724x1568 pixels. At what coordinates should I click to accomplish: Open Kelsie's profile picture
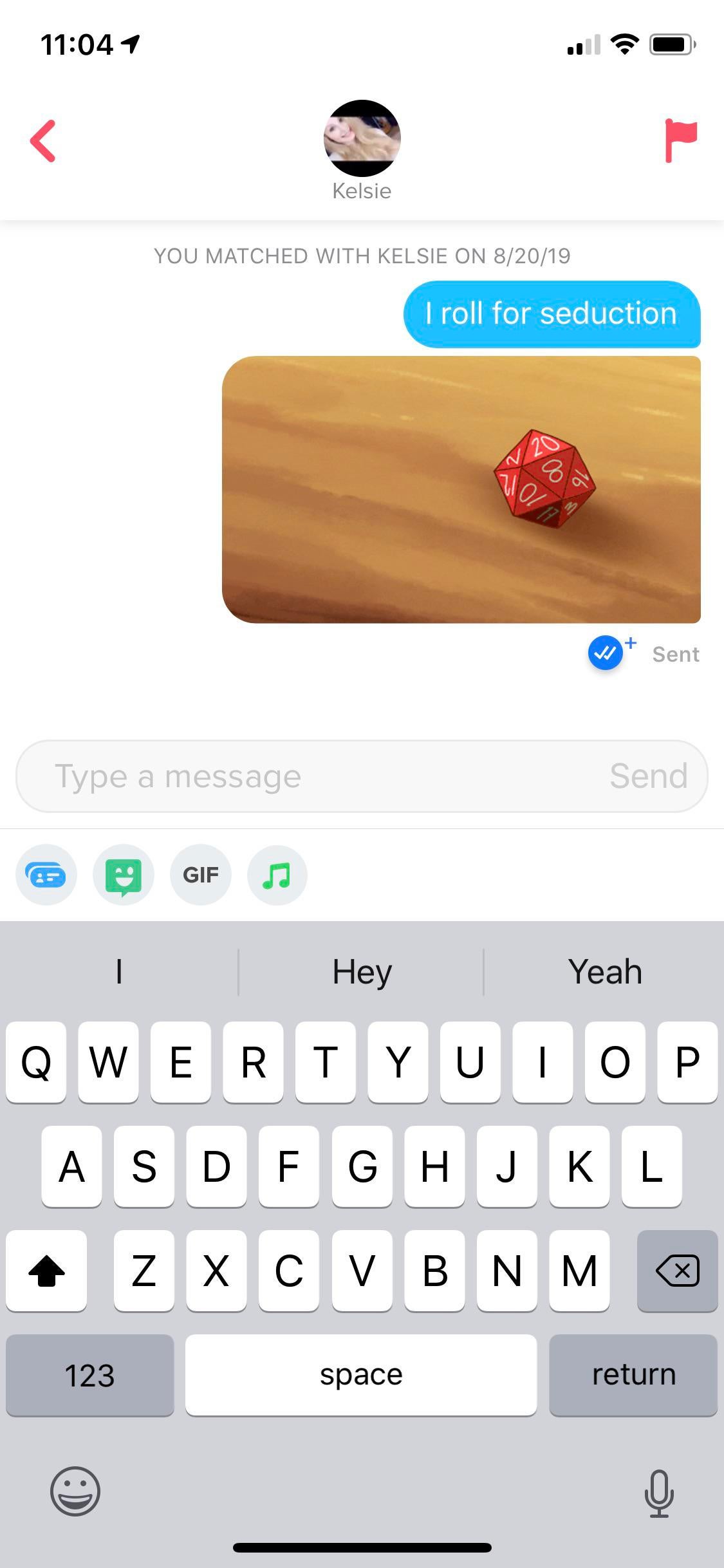tap(362, 138)
